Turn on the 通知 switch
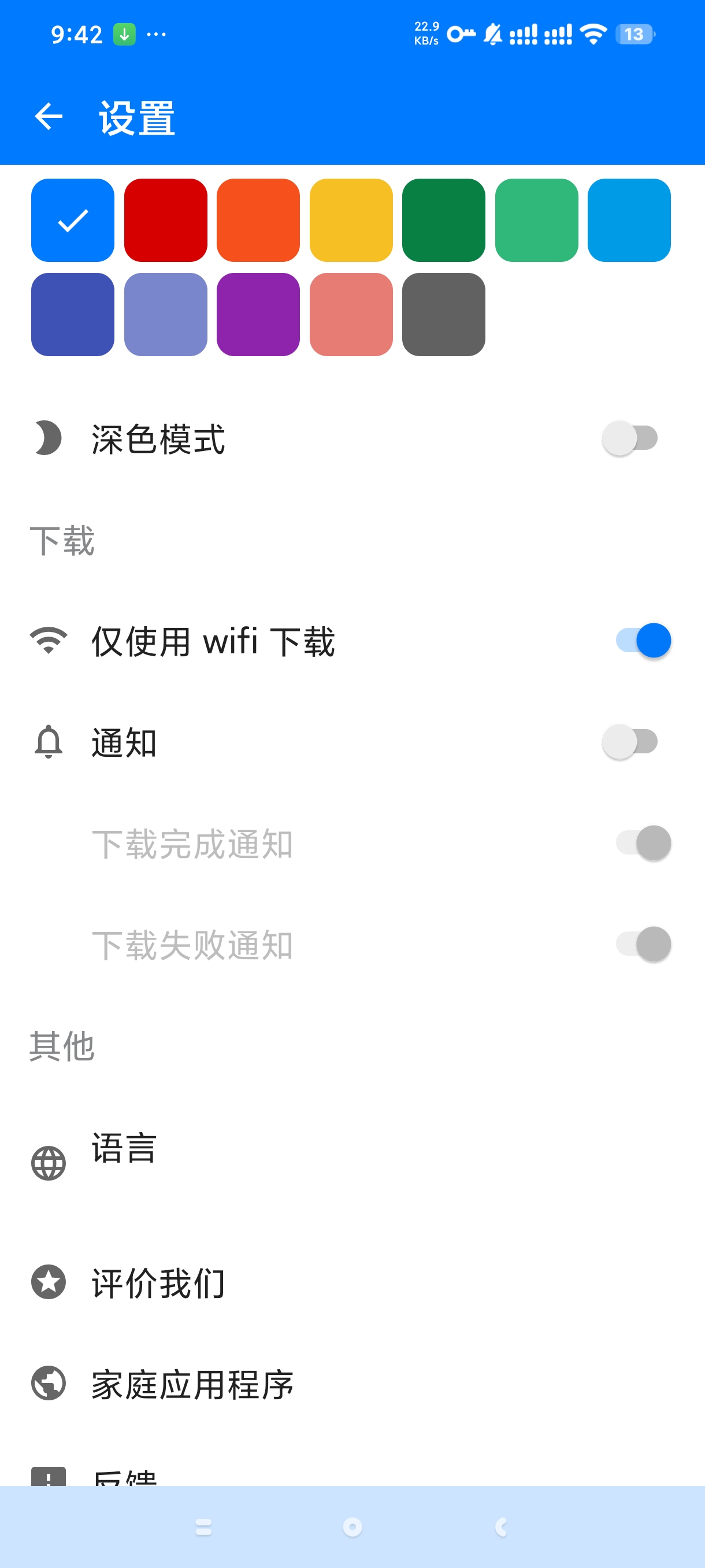Image resolution: width=705 pixels, height=1568 pixels. pos(630,742)
